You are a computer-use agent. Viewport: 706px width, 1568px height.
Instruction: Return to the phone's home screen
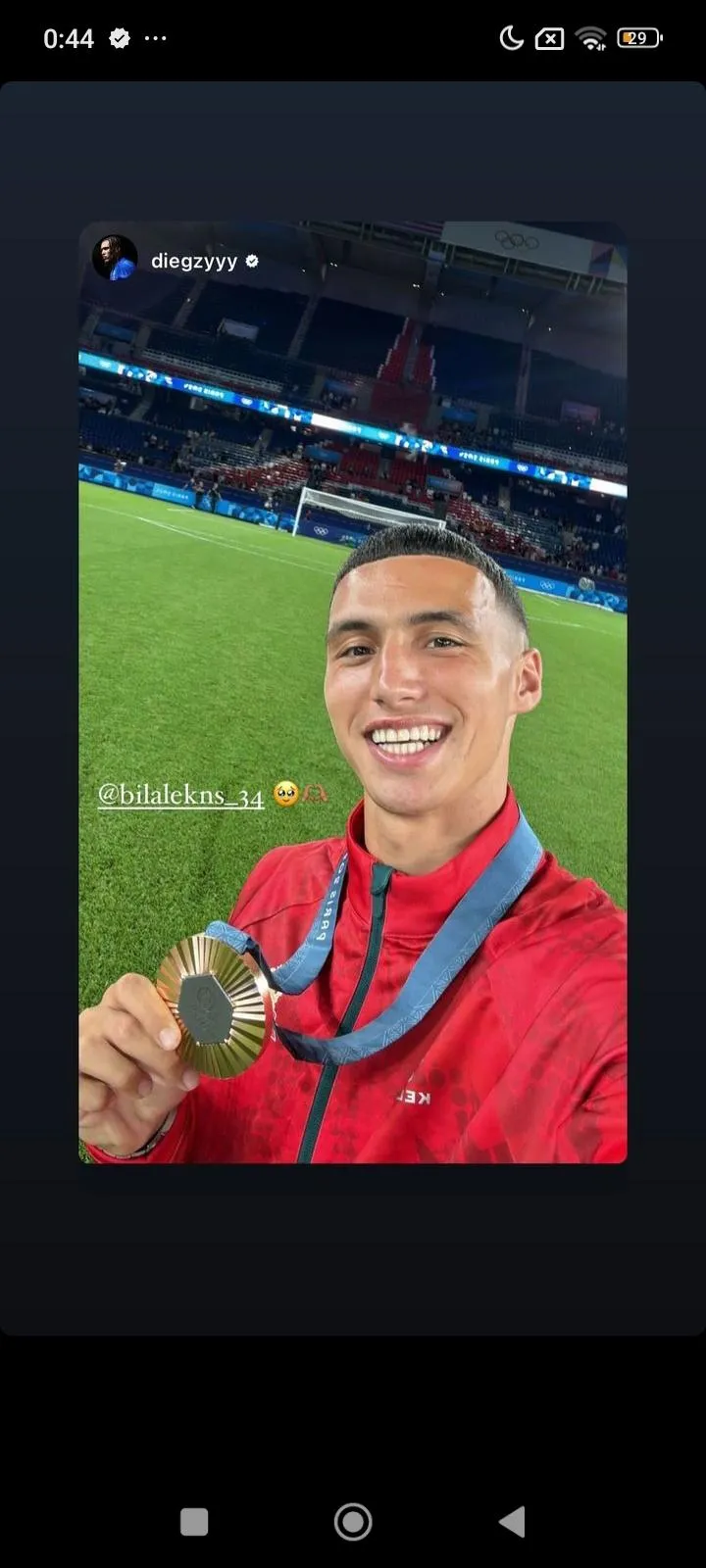pos(353,1521)
